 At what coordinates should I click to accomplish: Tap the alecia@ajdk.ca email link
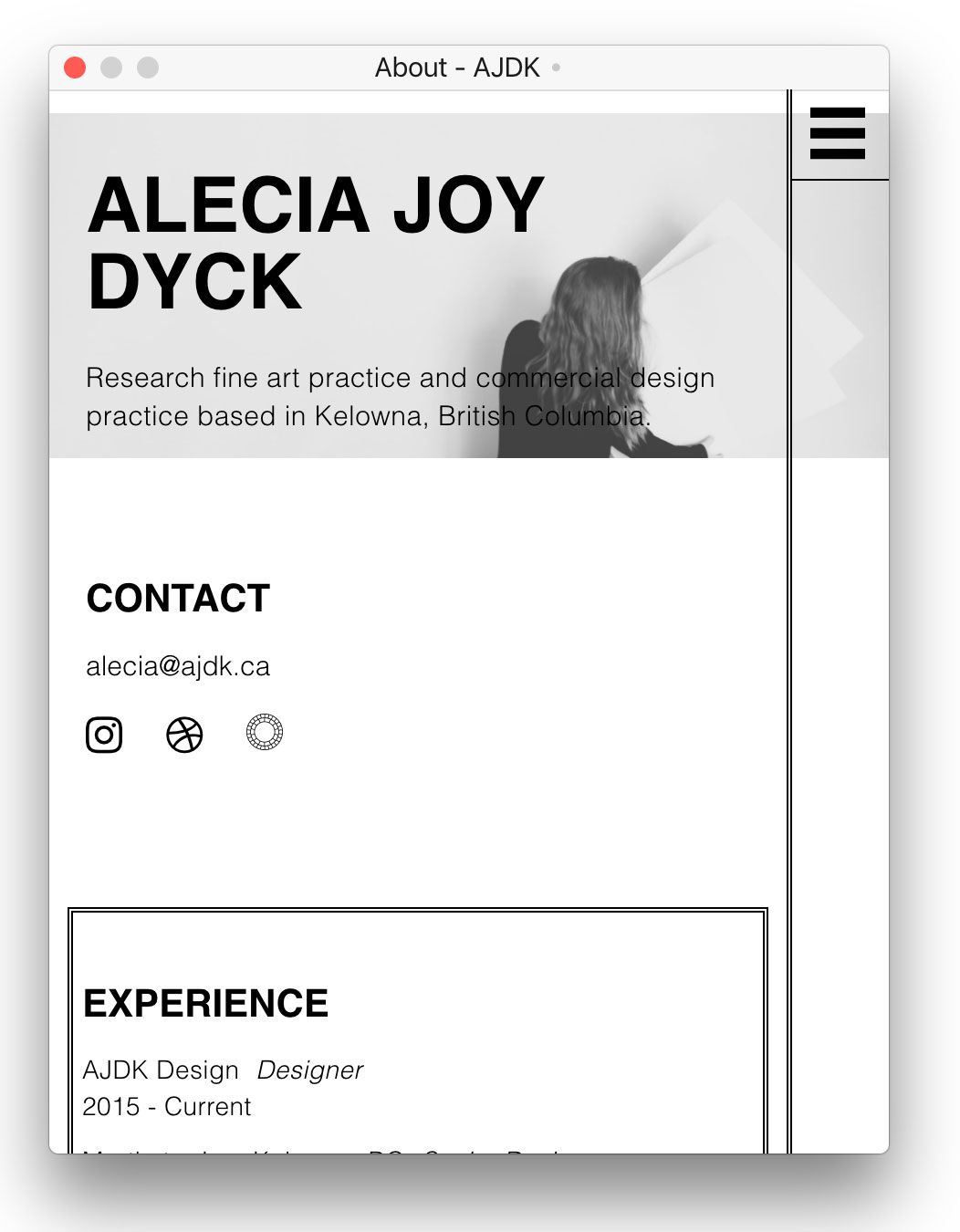click(x=178, y=666)
